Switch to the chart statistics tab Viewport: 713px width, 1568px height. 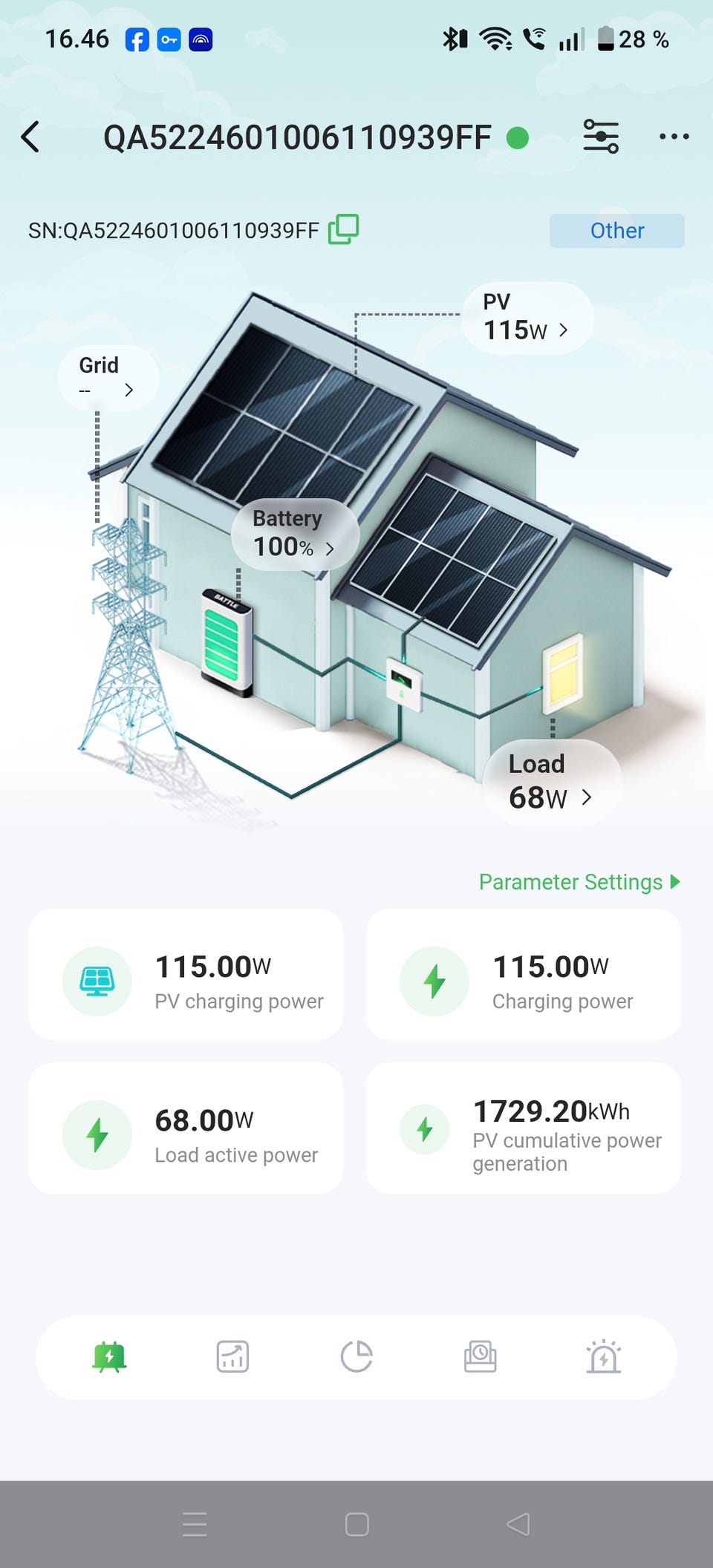click(x=232, y=1357)
